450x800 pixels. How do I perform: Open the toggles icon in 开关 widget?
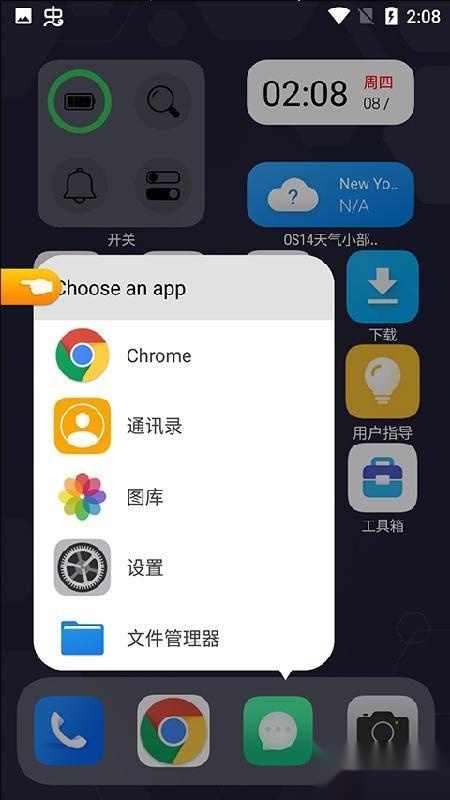pyautogui.click(x=163, y=185)
